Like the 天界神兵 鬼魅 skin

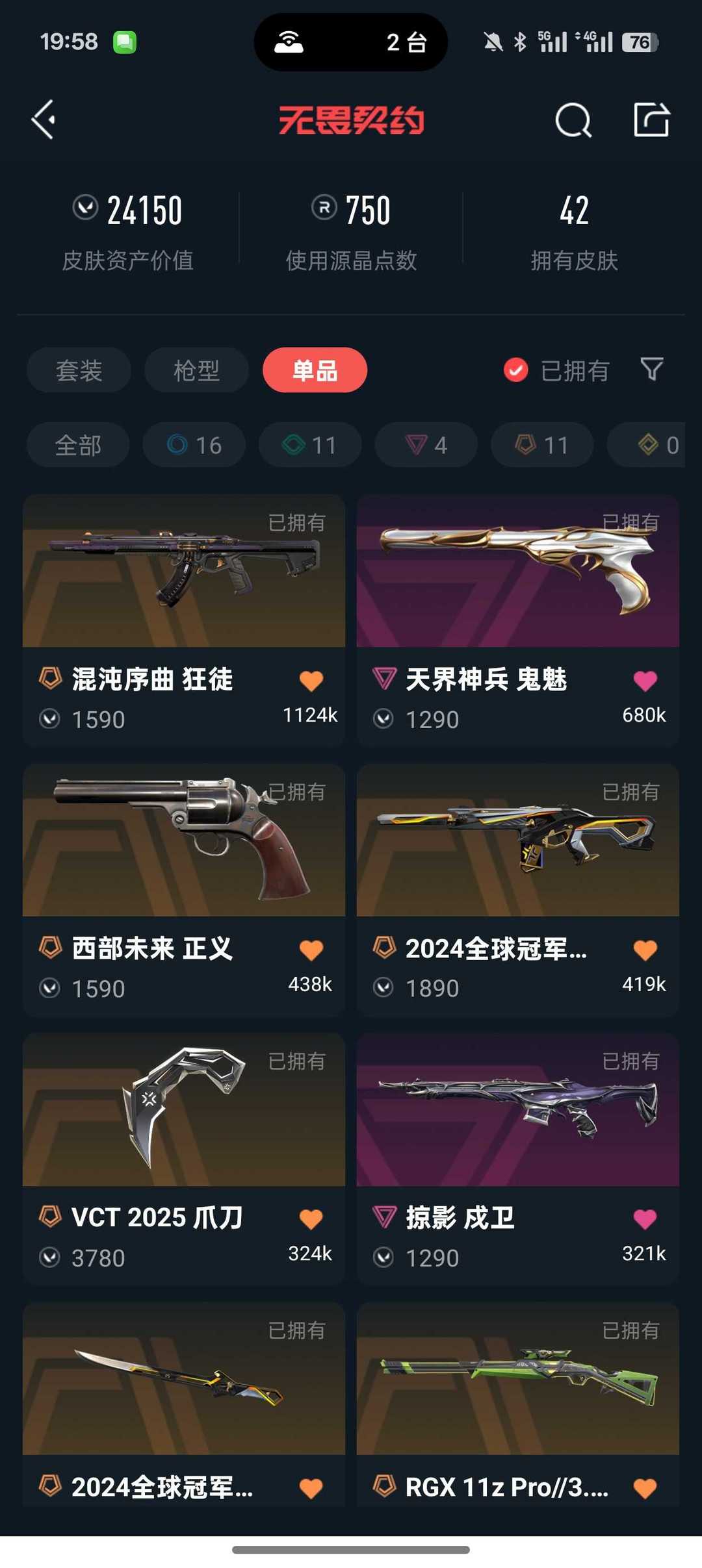(645, 681)
